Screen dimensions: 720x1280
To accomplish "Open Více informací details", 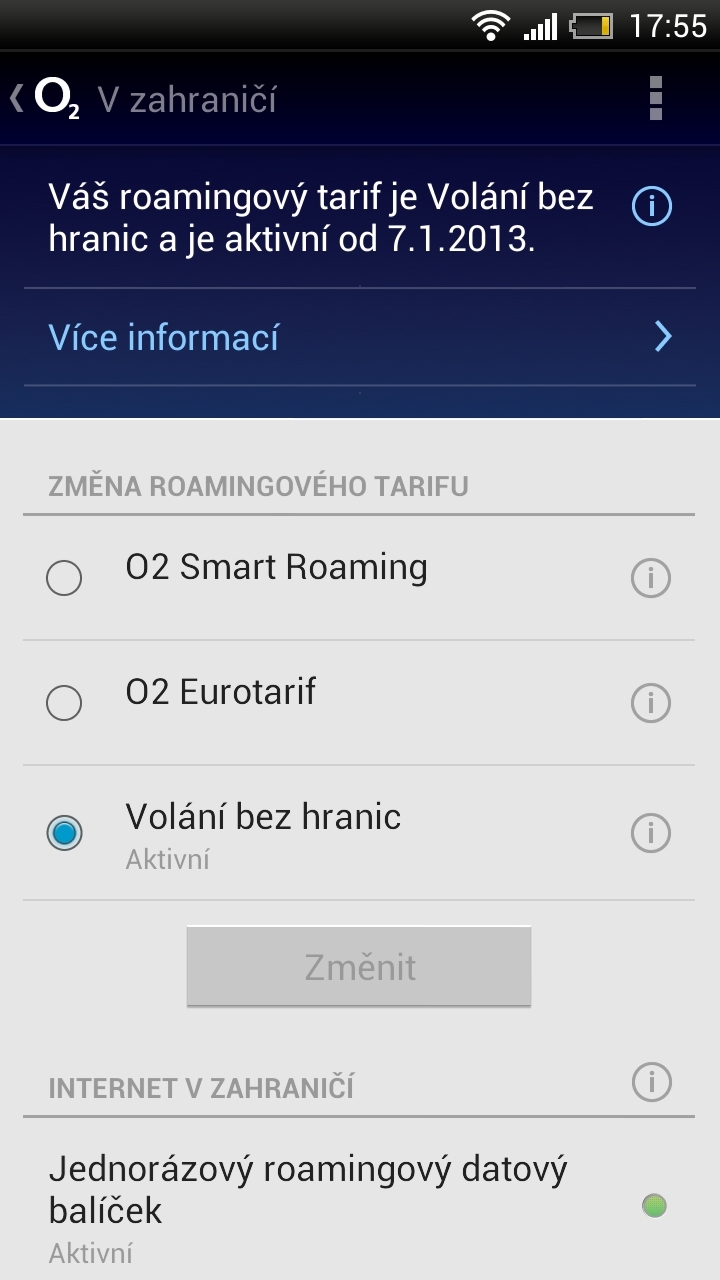I will [x=165, y=337].
